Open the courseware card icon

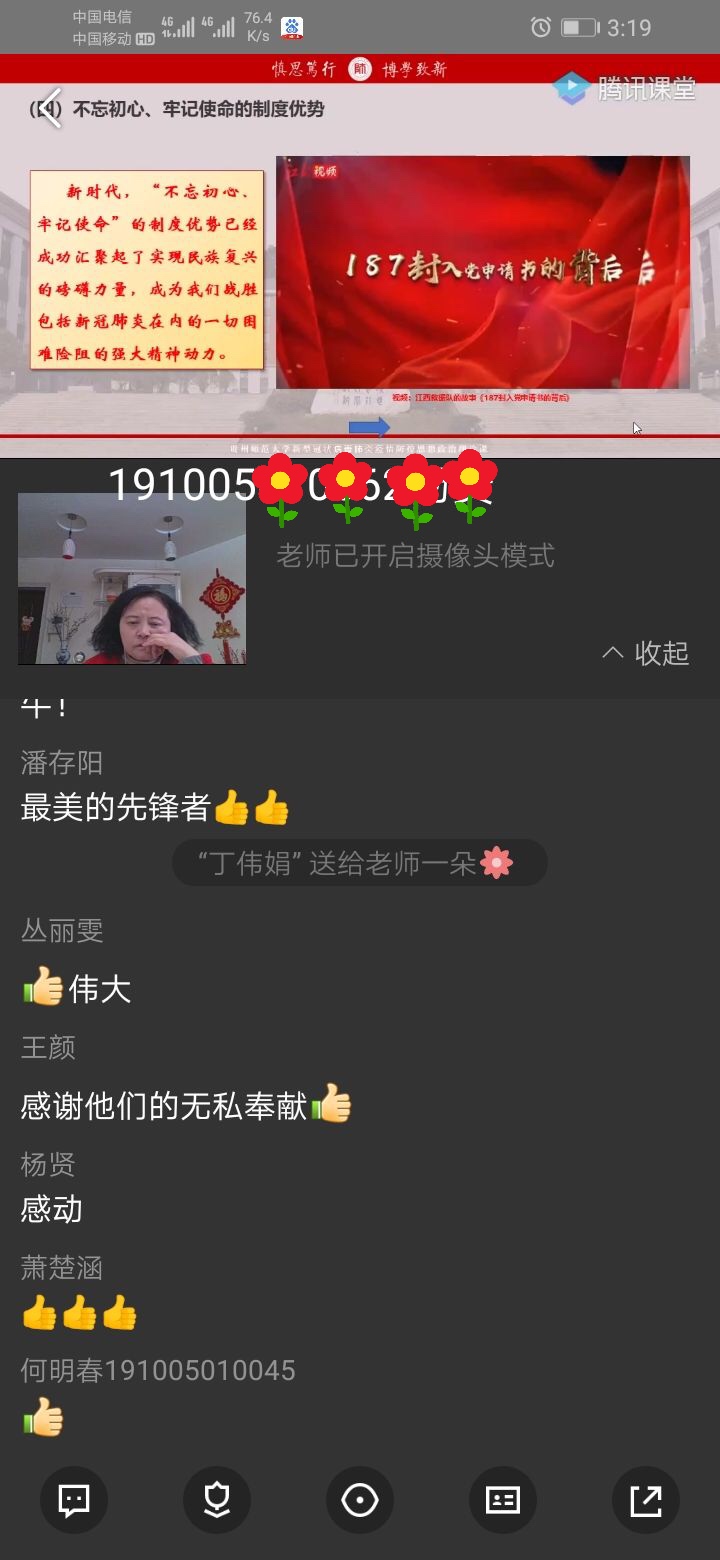pos(503,1500)
